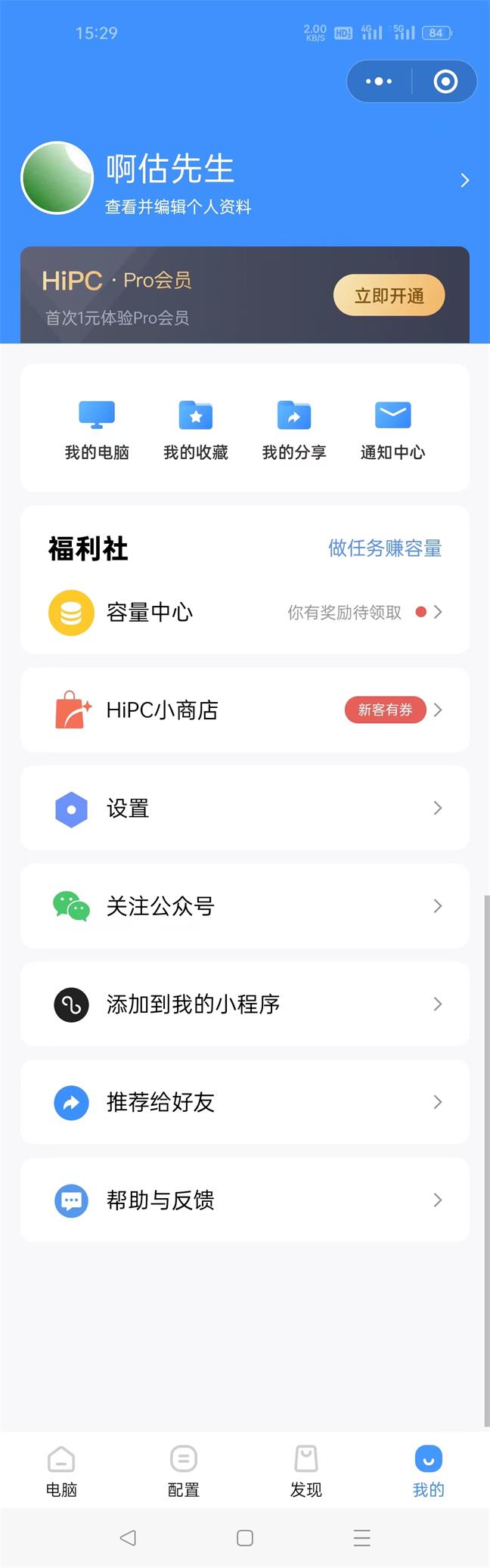This screenshot has height=1568, width=490.
Task: Open HiPC小商店
Action: point(245,709)
